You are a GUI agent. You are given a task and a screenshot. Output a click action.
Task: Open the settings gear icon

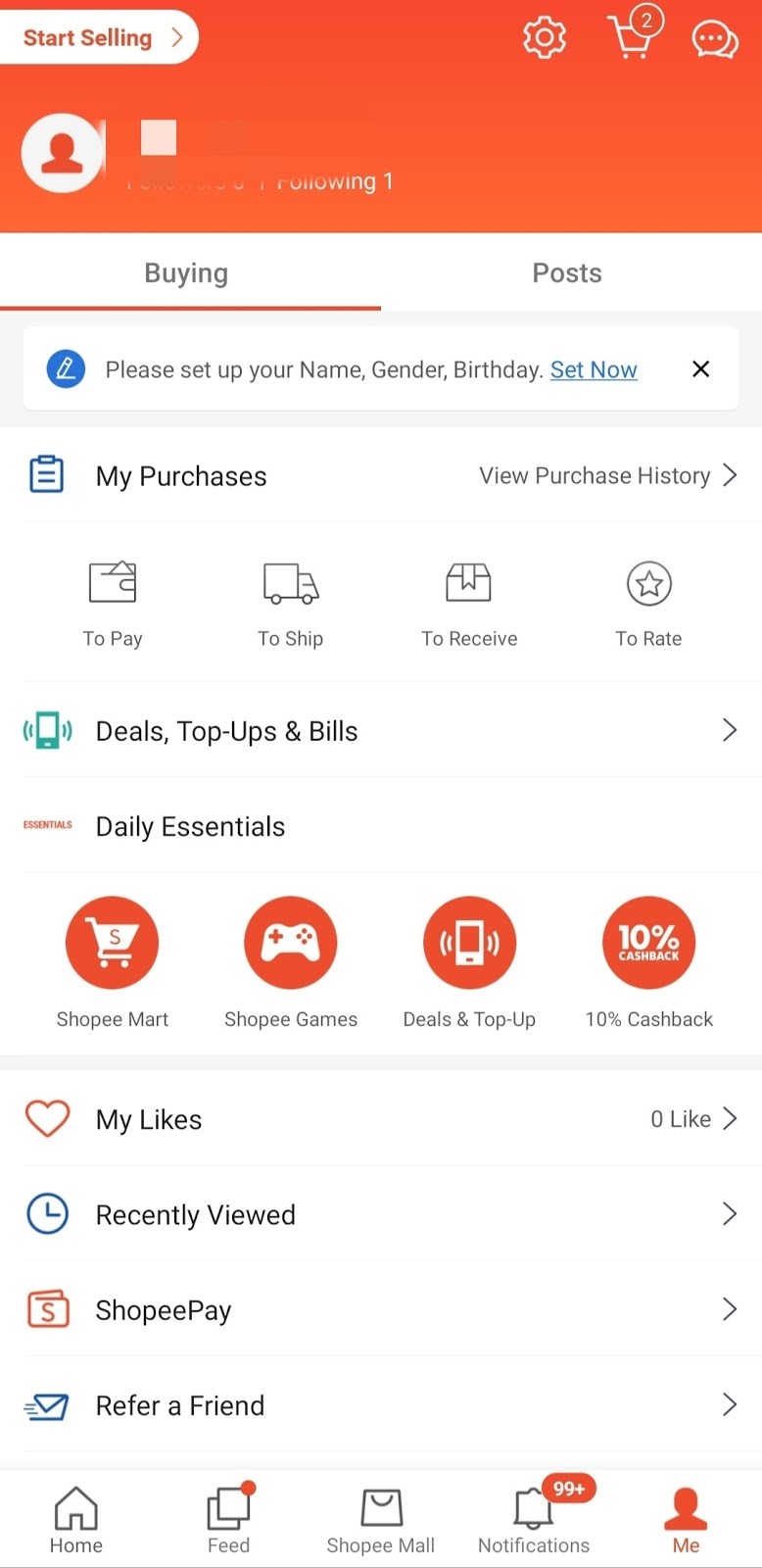545,37
